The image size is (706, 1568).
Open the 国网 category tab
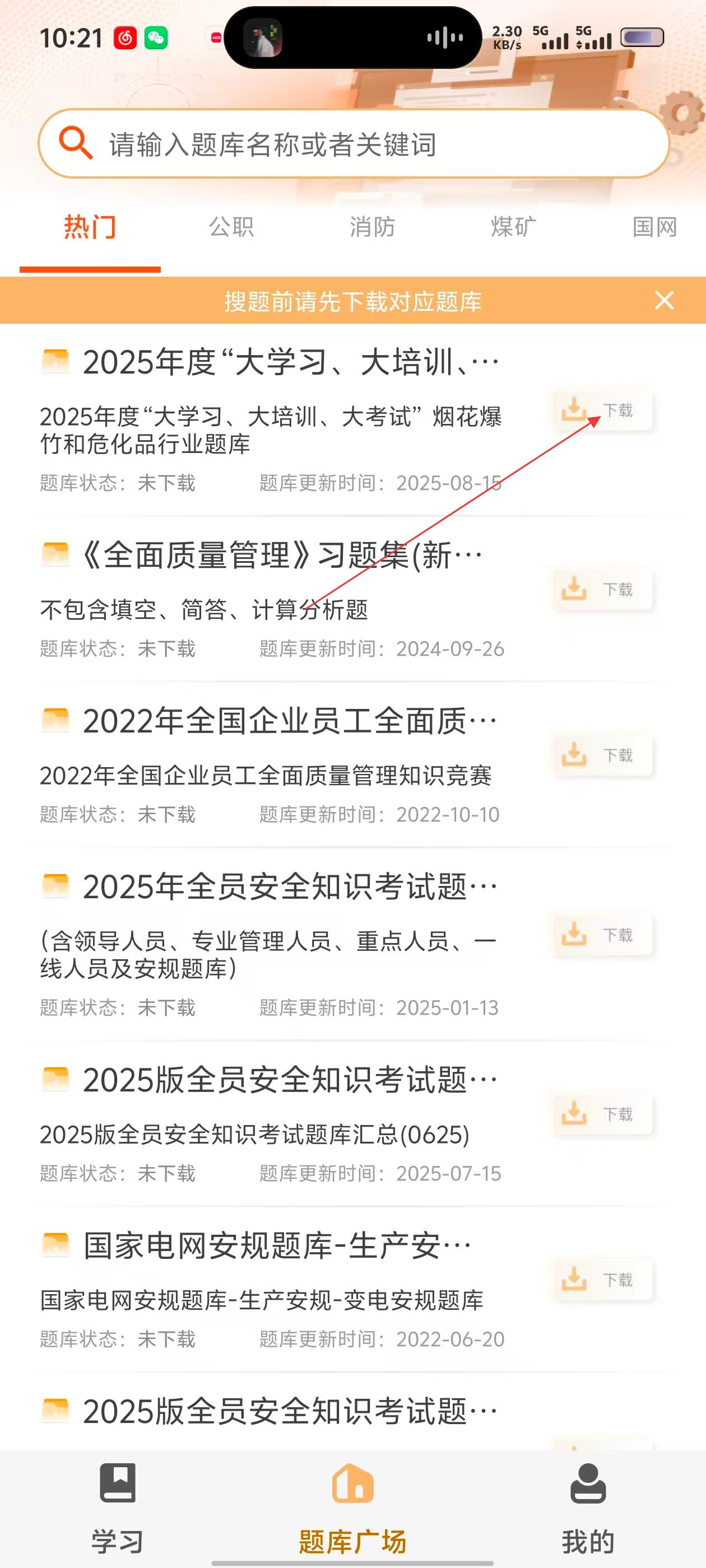coord(655,227)
